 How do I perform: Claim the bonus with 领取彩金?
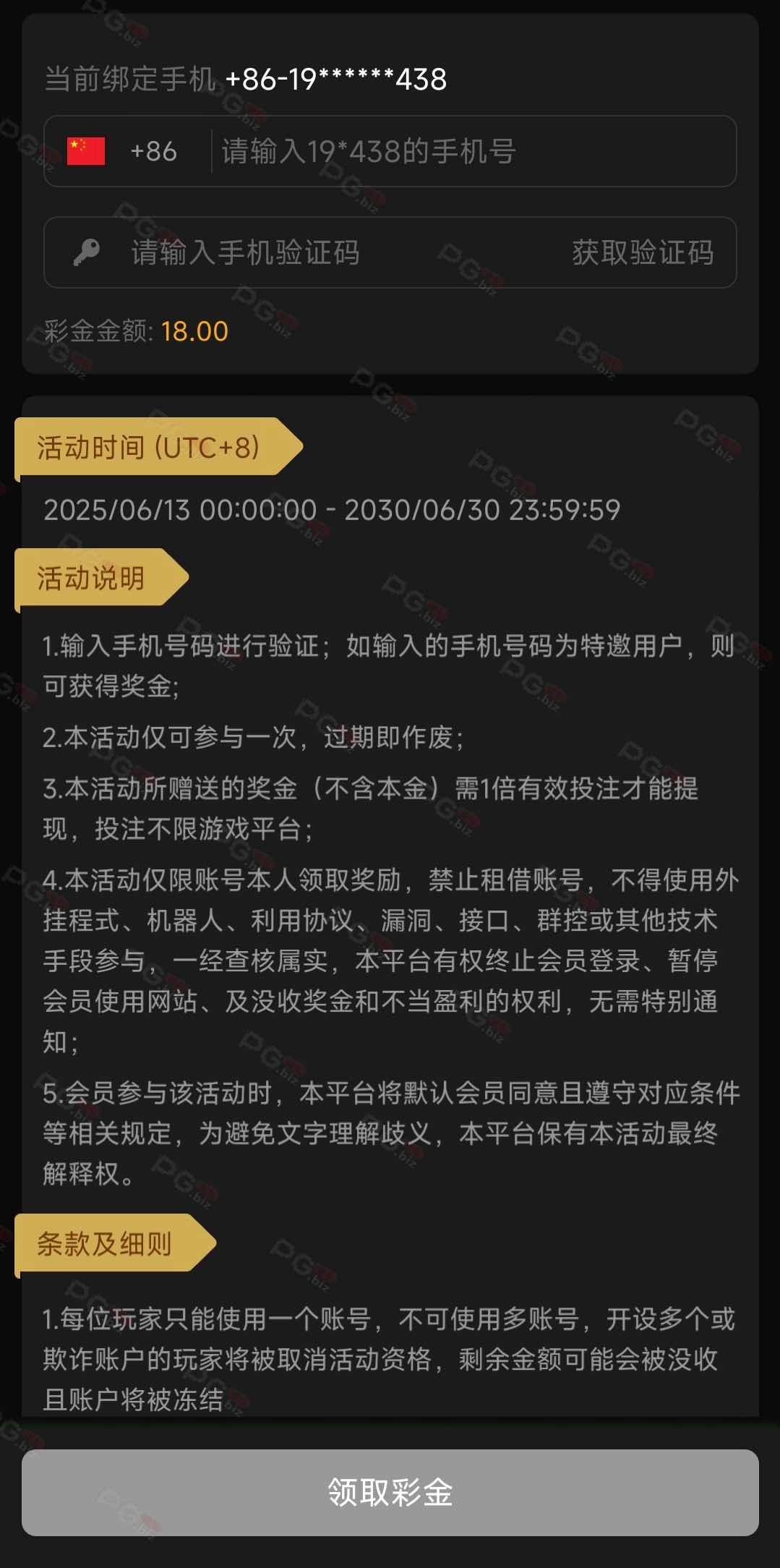[390, 1492]
